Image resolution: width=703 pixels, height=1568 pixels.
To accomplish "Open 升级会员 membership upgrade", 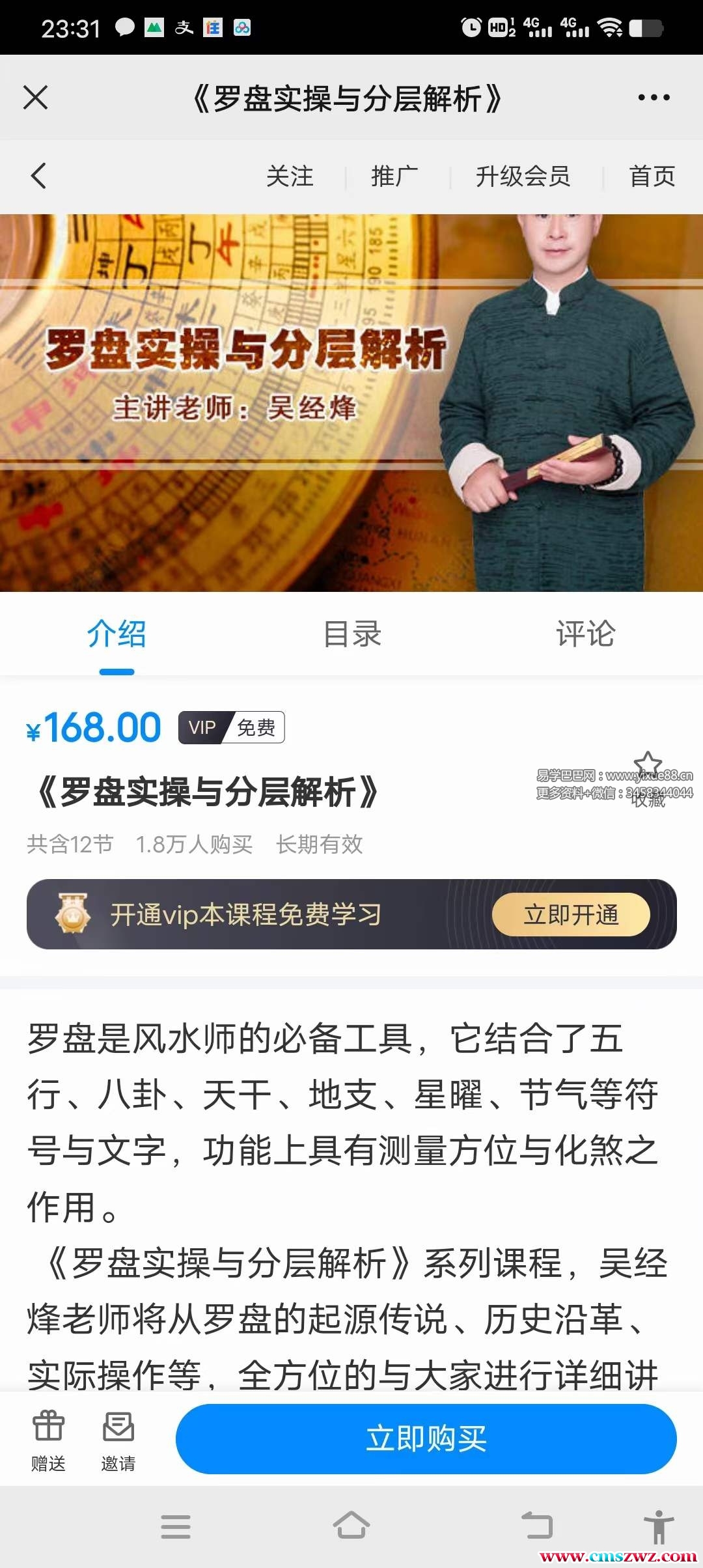I will coord(523,176).
